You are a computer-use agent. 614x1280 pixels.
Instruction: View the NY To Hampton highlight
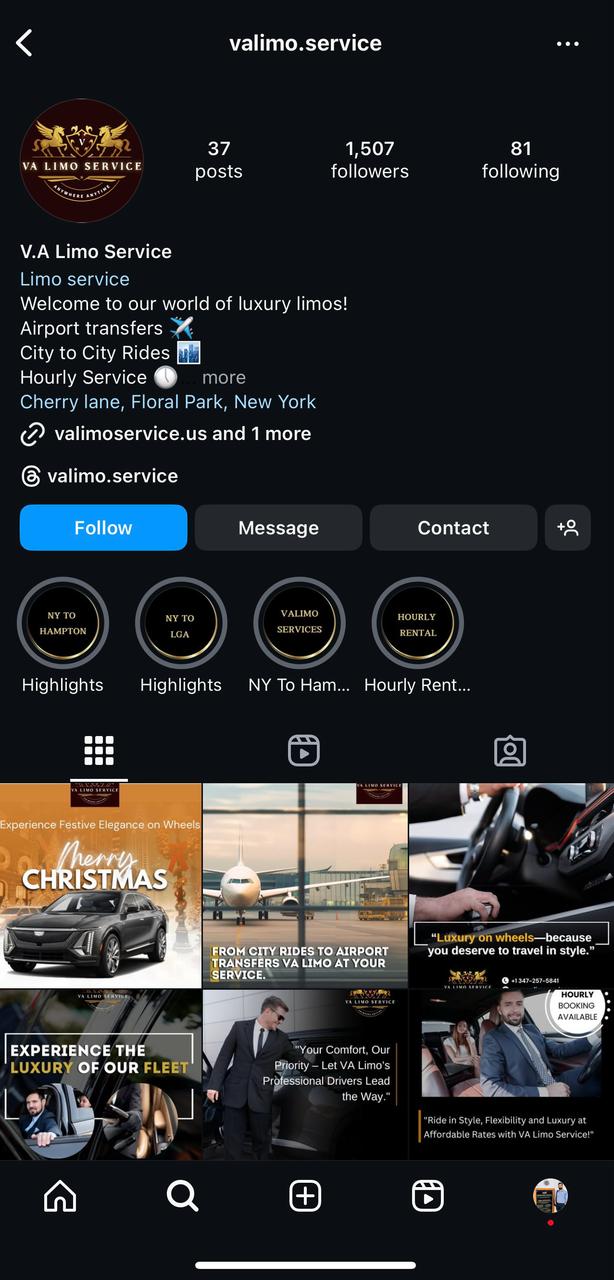click(x=63, y=624)
